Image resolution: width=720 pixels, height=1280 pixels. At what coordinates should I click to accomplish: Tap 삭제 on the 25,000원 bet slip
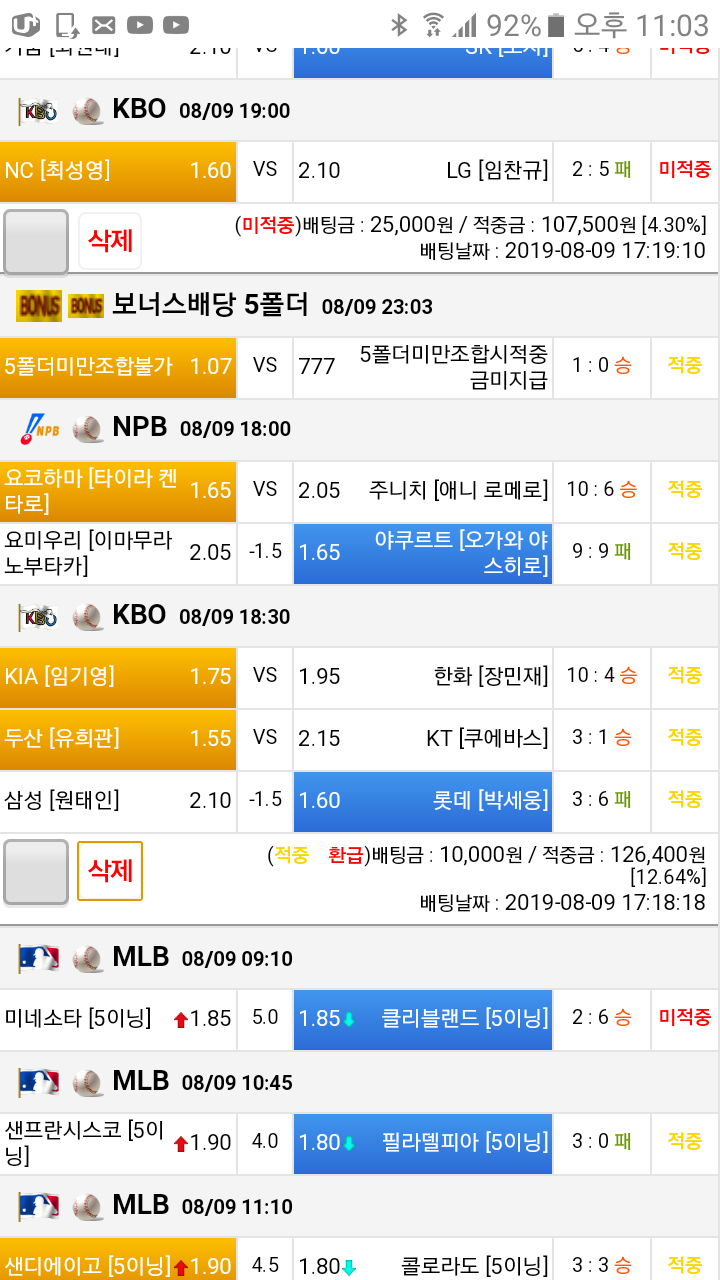(110, 241)
